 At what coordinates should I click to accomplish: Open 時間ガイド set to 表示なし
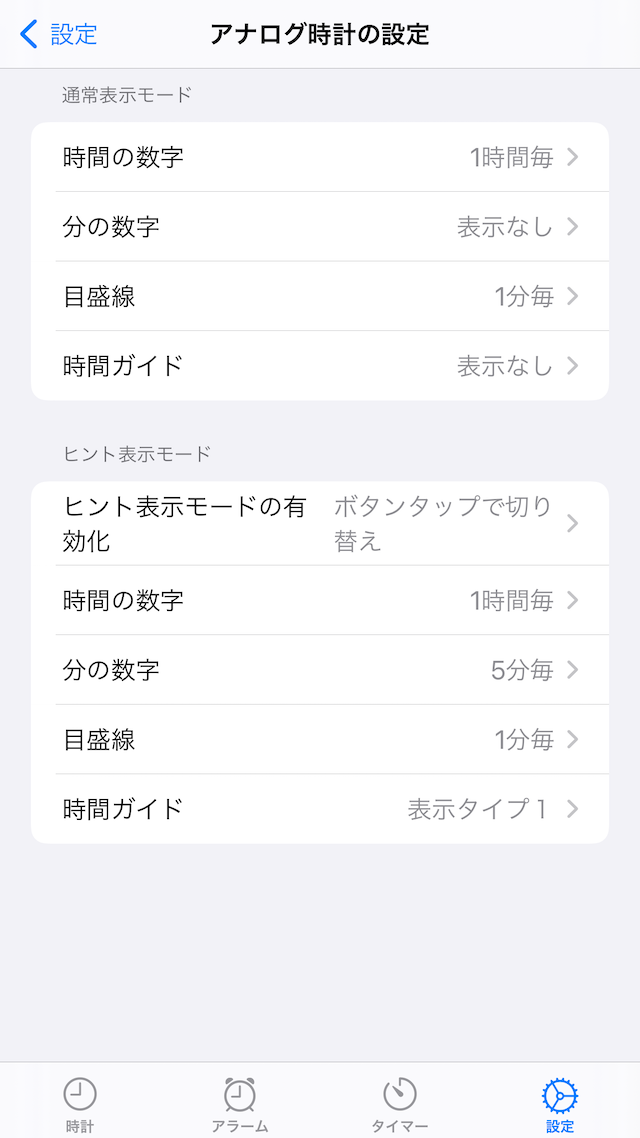tap(320, 366)
